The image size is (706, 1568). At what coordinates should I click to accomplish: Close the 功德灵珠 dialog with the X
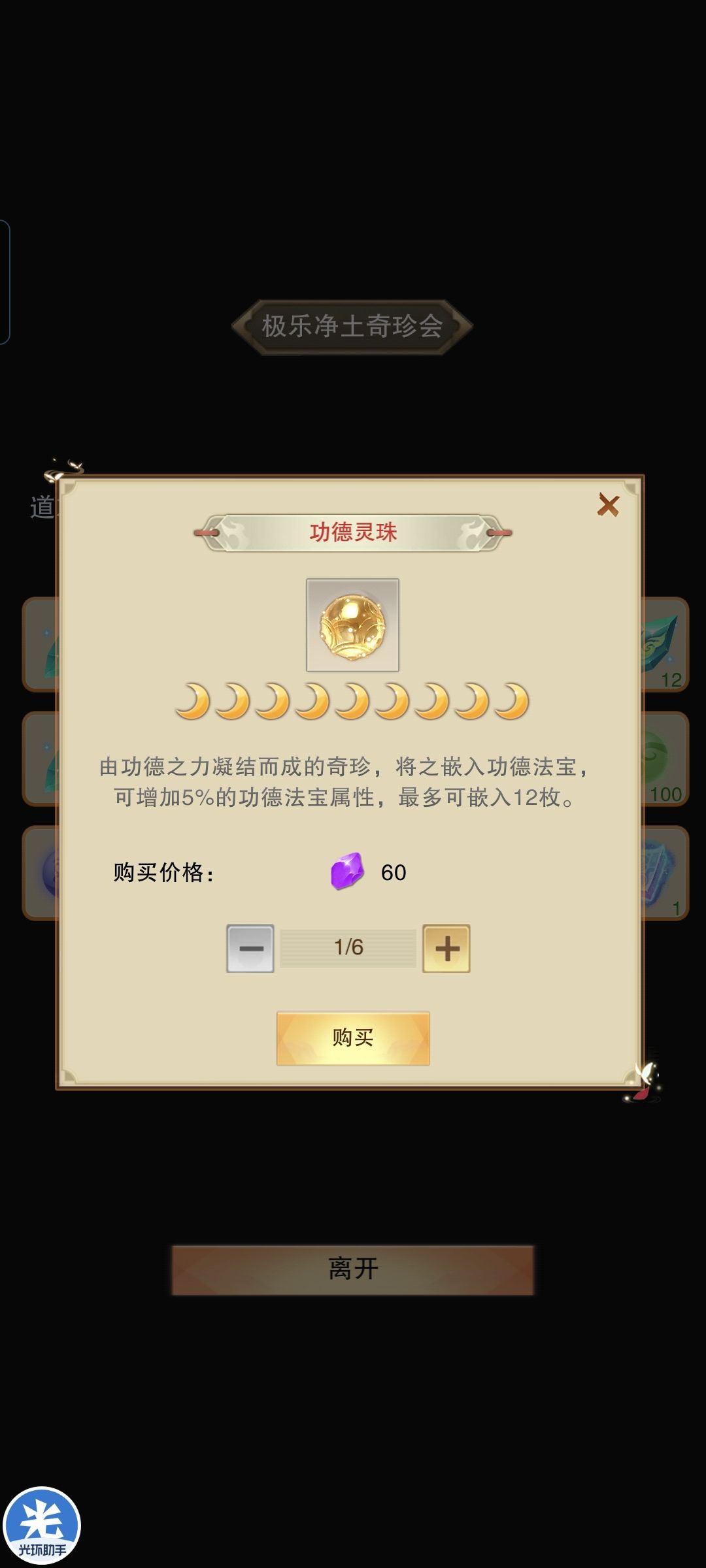[608, 505]
